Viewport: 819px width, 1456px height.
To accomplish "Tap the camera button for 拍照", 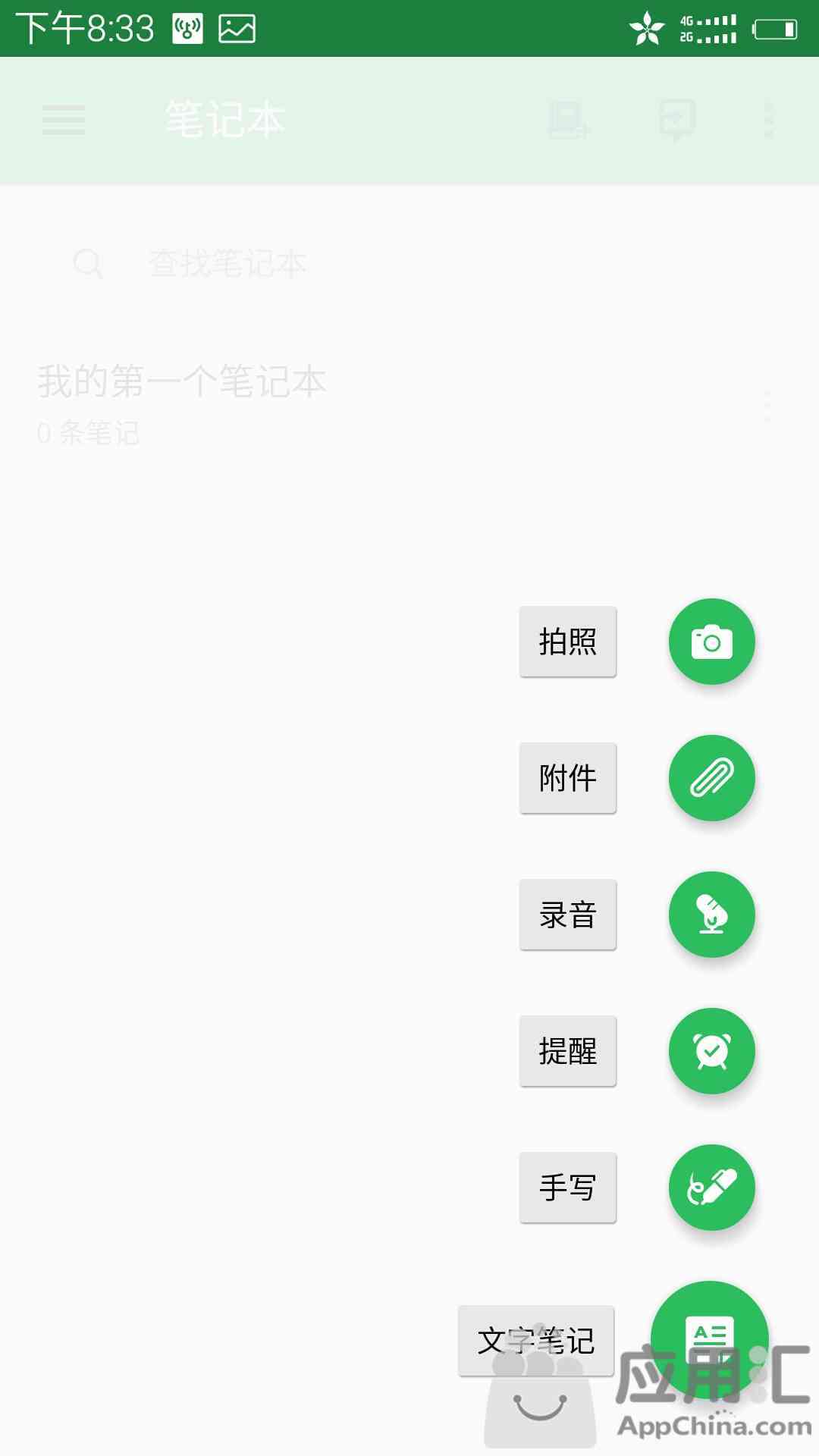I will click(711, 642).
